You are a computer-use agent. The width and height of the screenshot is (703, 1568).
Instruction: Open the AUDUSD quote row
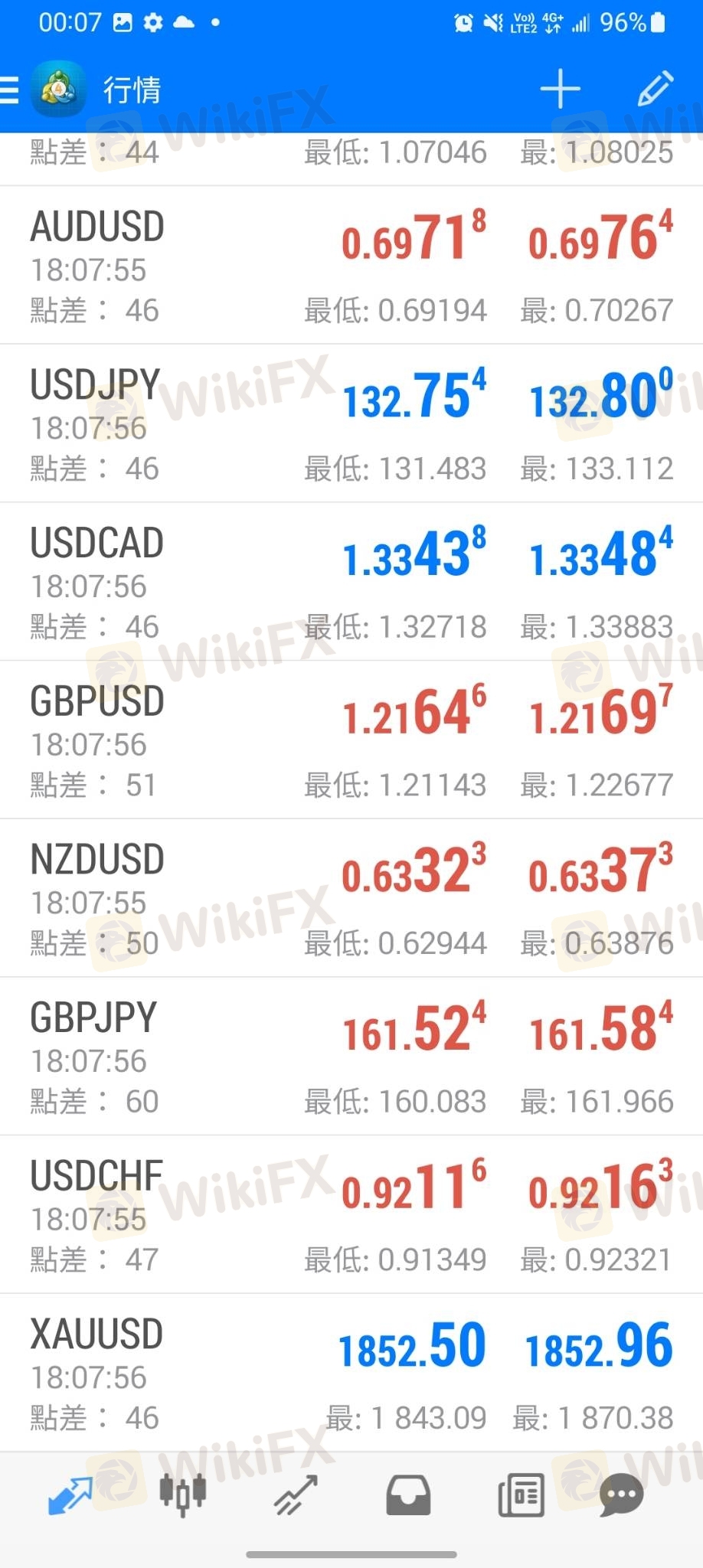(351, 265)
